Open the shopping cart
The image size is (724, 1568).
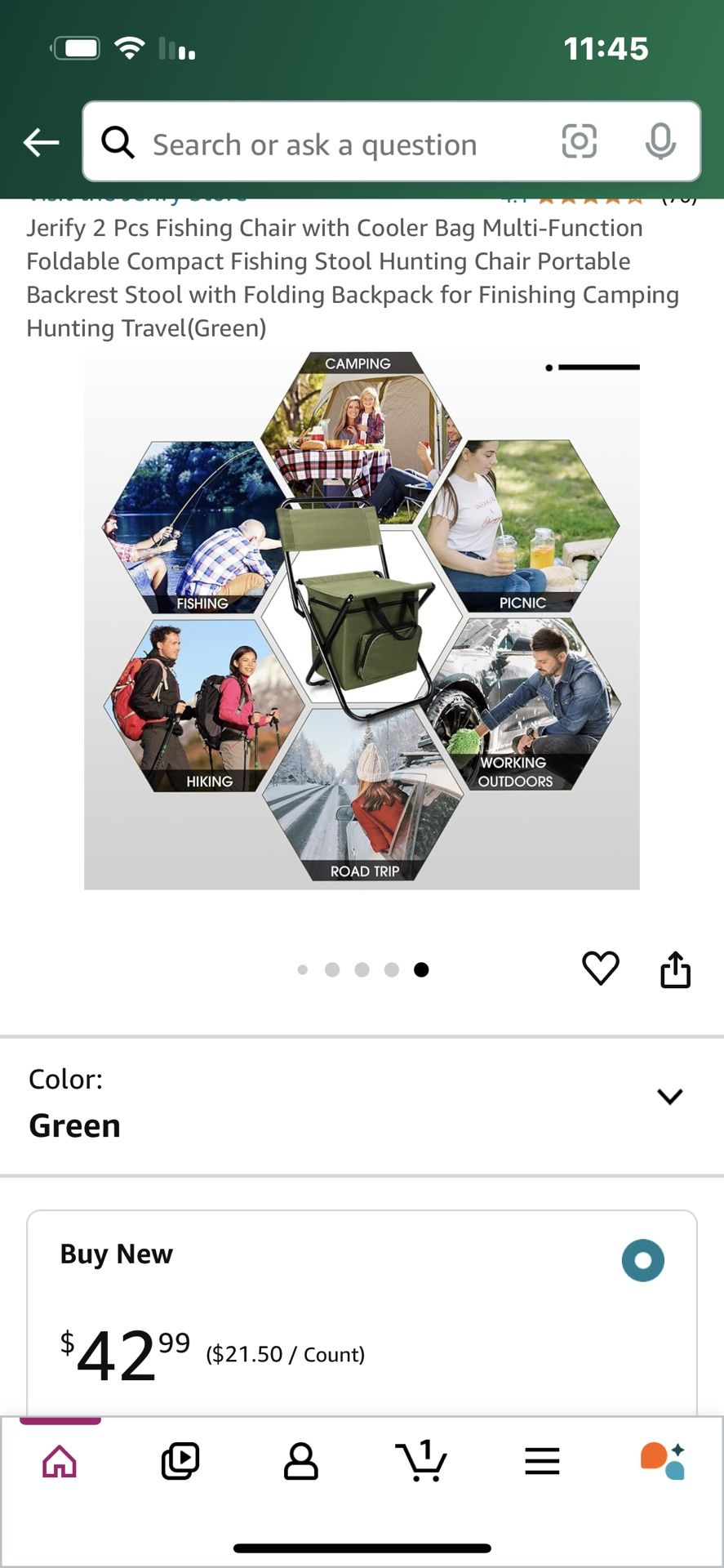pos(421,1461)
